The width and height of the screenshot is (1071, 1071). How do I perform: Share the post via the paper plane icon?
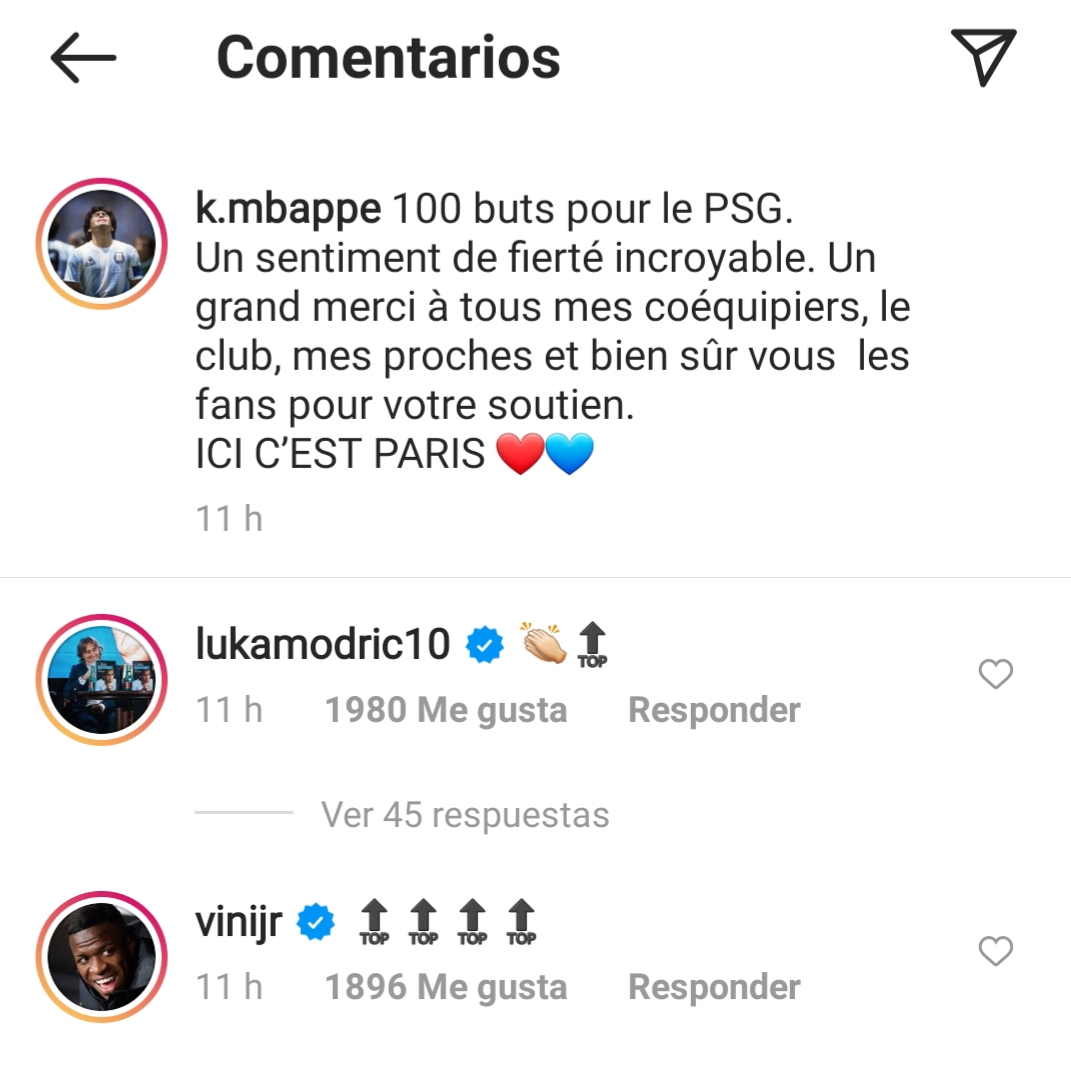(983, 56)
